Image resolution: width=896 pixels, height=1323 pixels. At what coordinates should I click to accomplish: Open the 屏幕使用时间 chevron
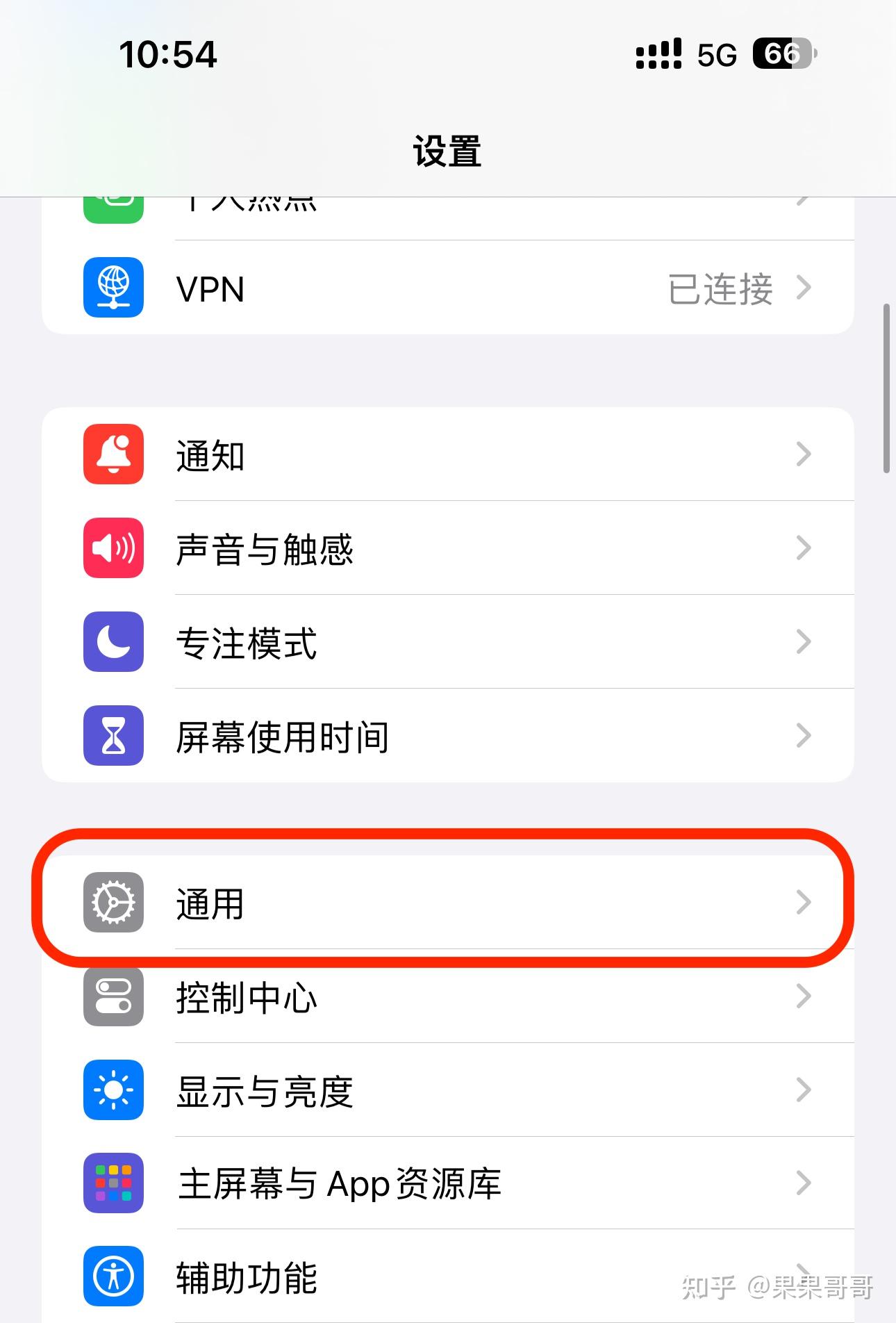coord(804,737)
